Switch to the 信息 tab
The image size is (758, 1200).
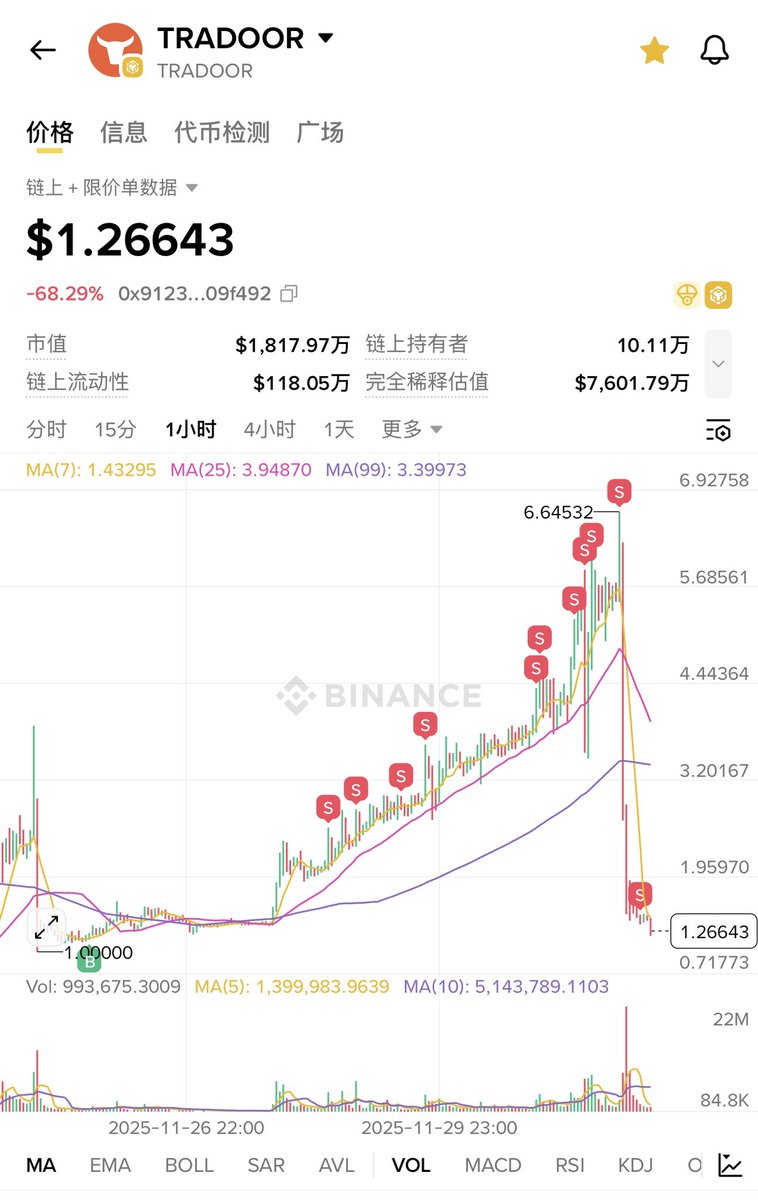(x=124, y=132)
